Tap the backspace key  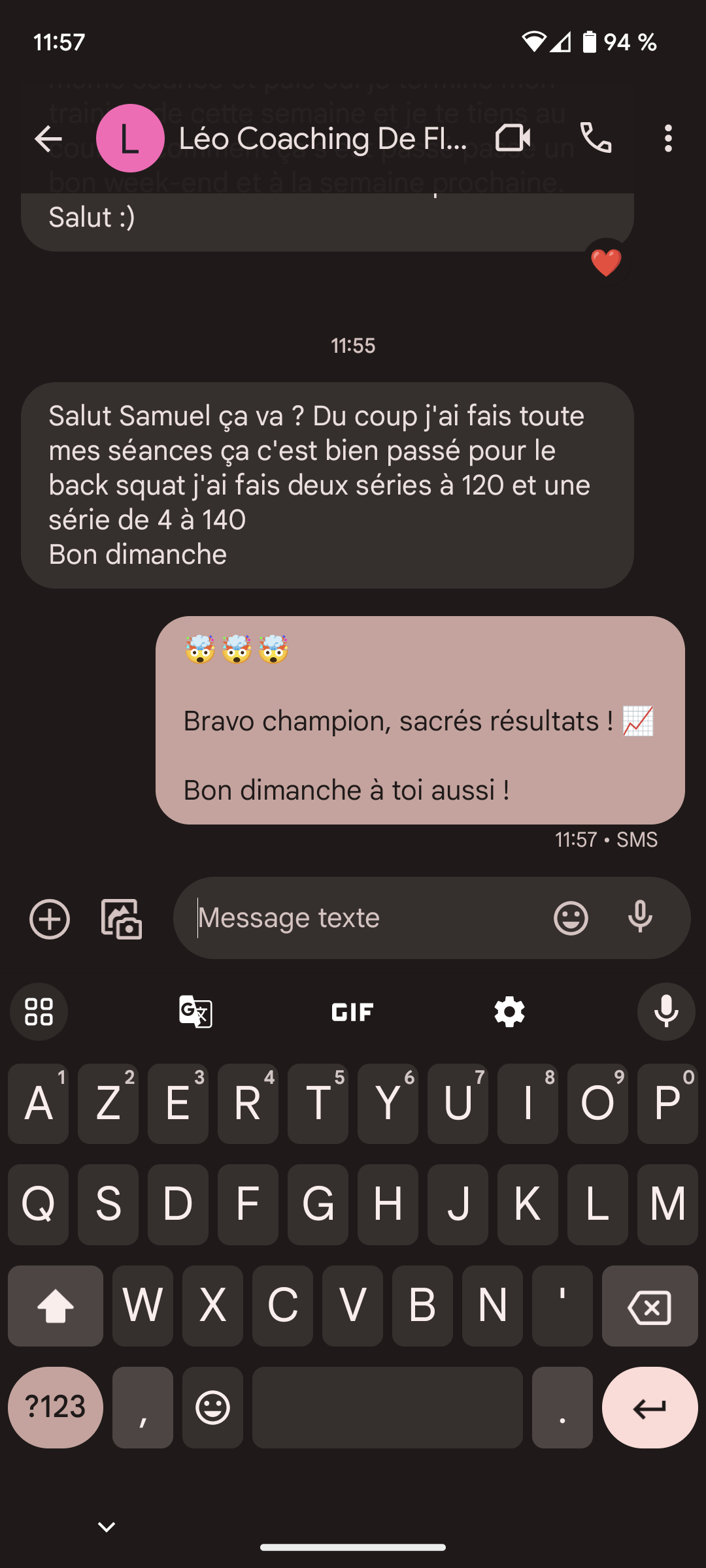tap(649, 1307)
